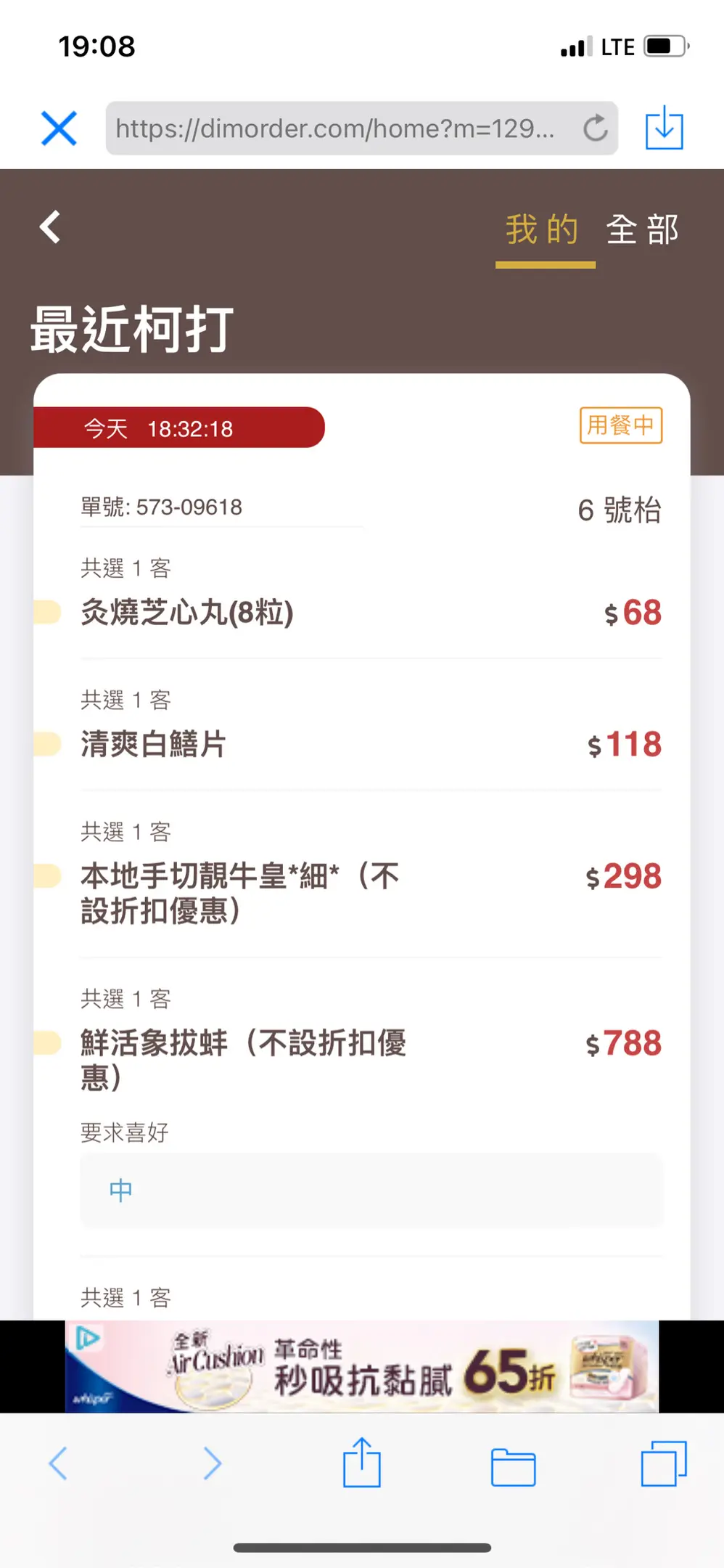Screen dimensions: 724x1568
Task: Open the Air Cushion 65折 ad banner
Action: pos(362,1366)
